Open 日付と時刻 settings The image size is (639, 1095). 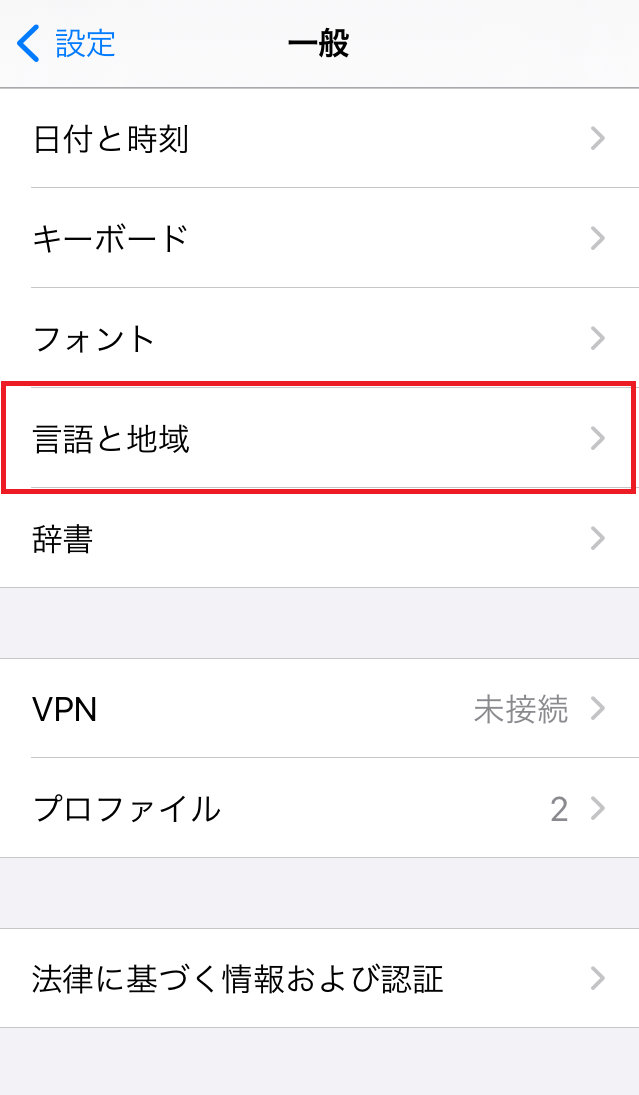pyautogui.click(x=319, y=139)
